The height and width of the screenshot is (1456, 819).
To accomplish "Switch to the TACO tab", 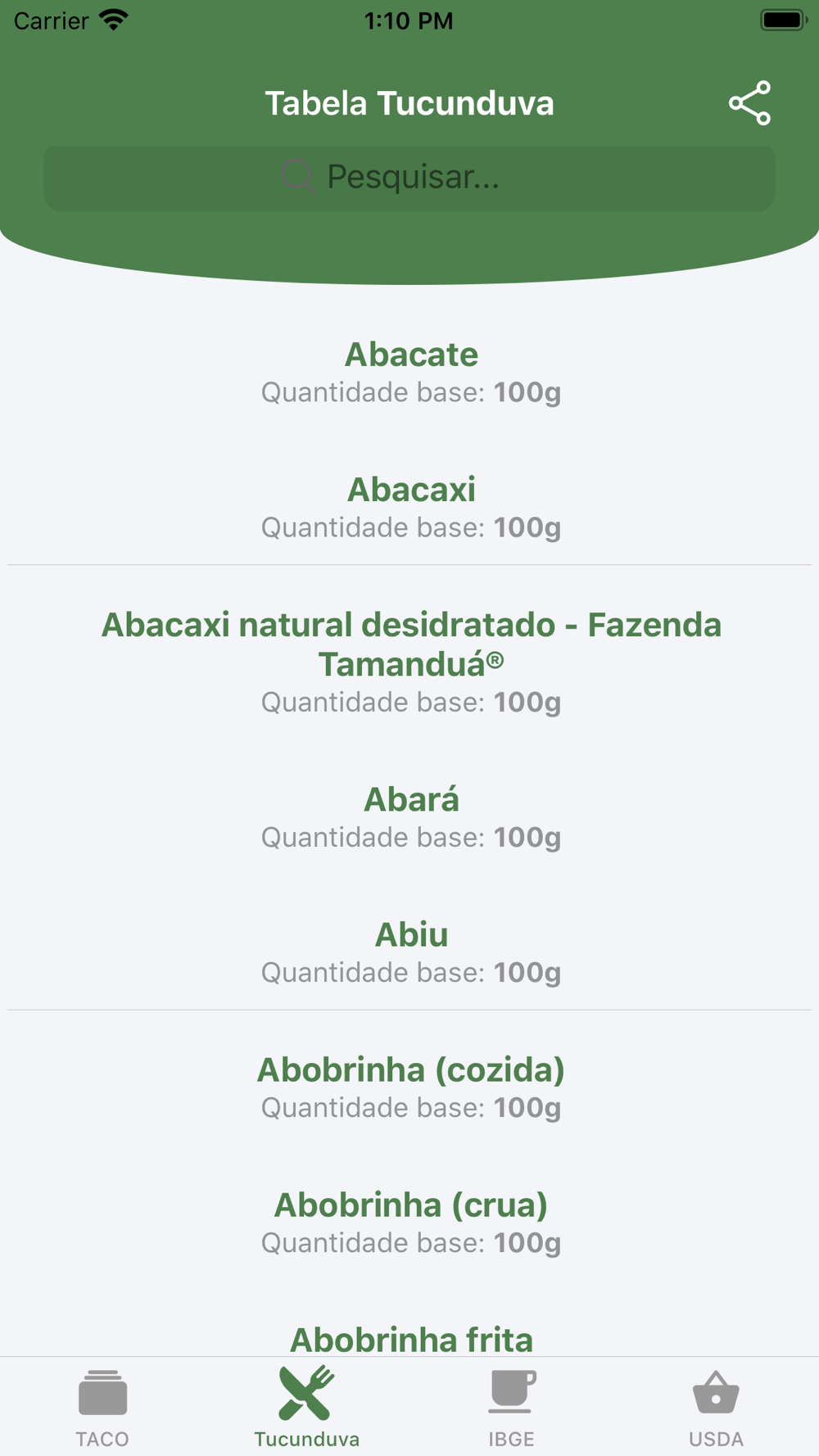I will tap(102, 1408).
